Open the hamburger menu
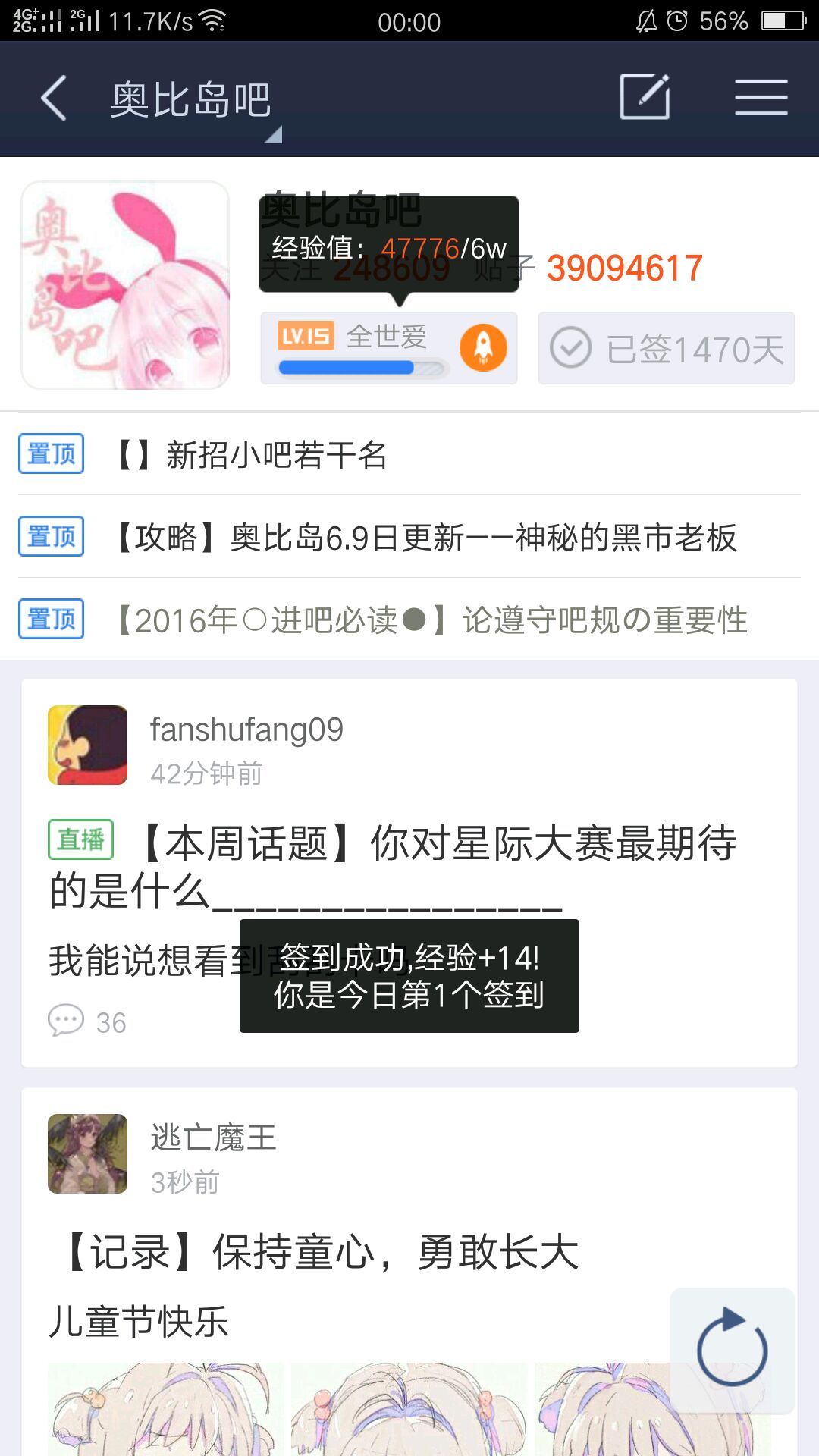819x1456 pixels. (x=761, y=97)
